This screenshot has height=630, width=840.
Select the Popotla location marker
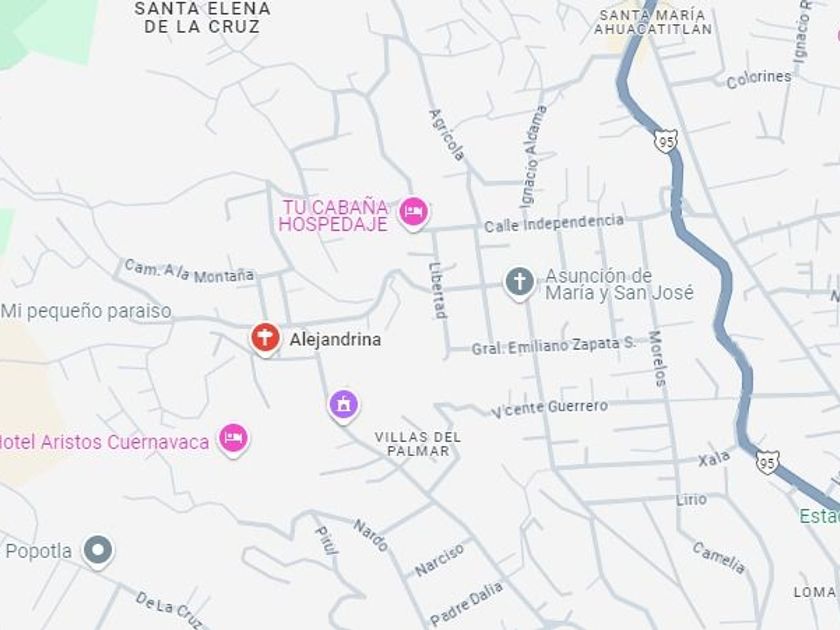point(98,552)
